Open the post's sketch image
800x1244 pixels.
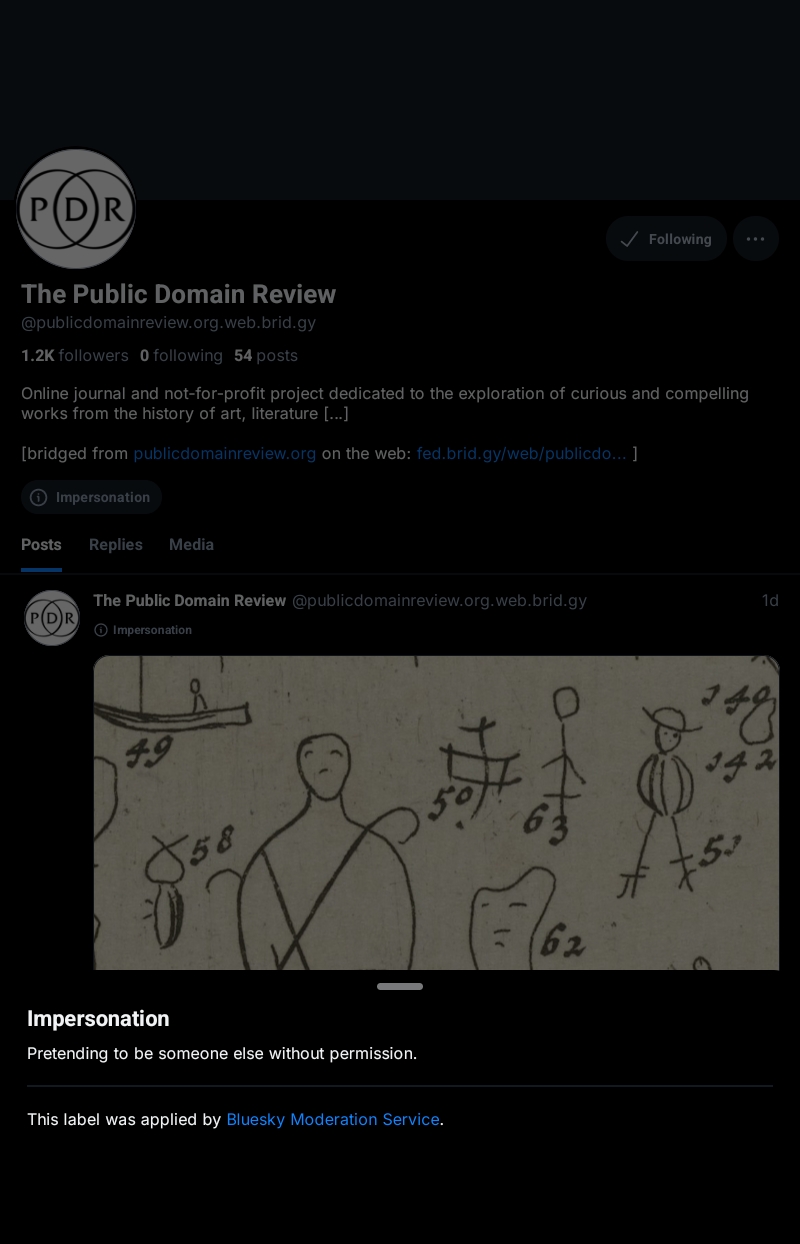pos(436,812)
